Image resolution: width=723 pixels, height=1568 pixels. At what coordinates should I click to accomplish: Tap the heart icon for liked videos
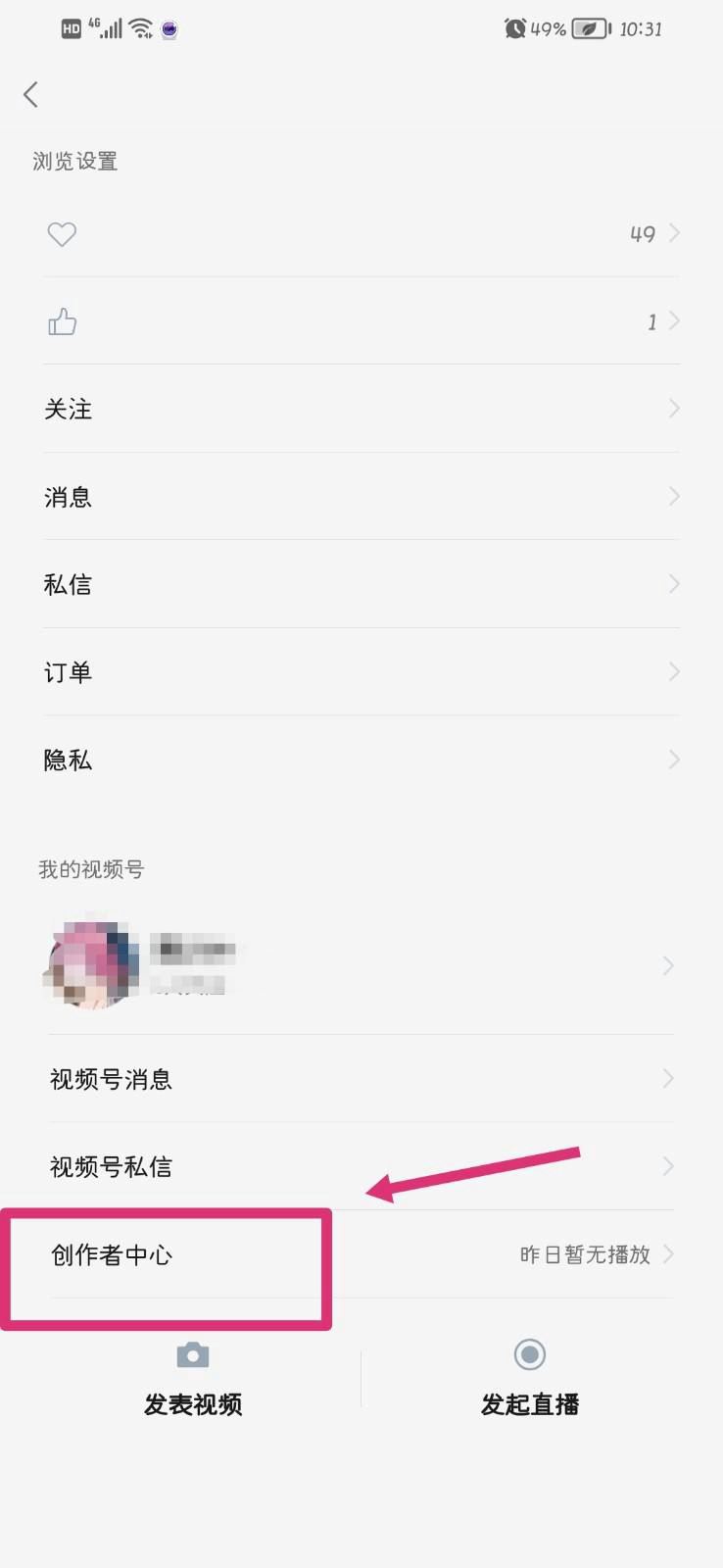tap(62, 234)
